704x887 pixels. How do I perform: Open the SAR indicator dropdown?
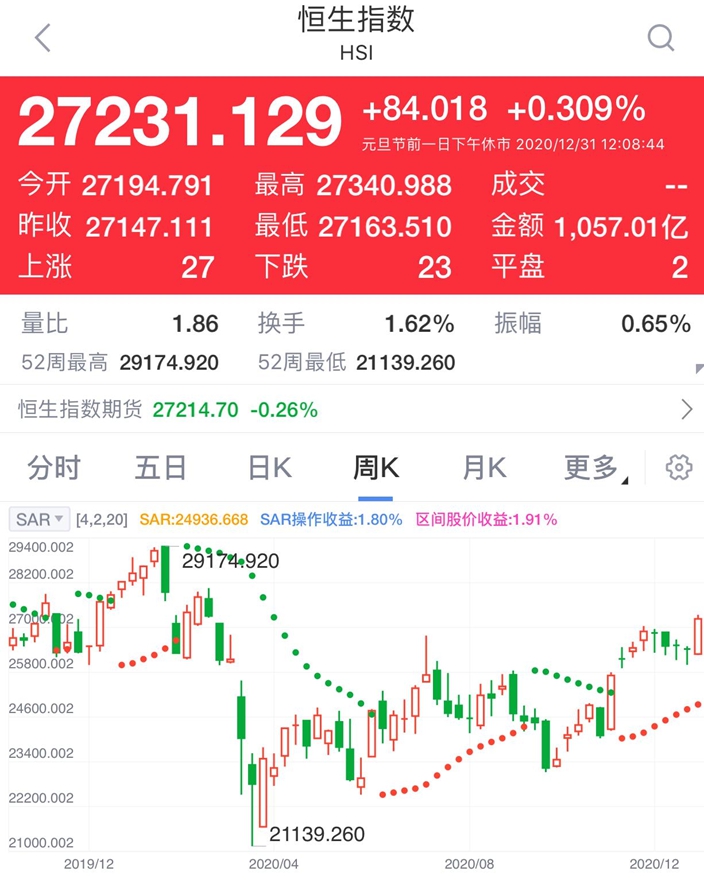(x=39, y=519)
